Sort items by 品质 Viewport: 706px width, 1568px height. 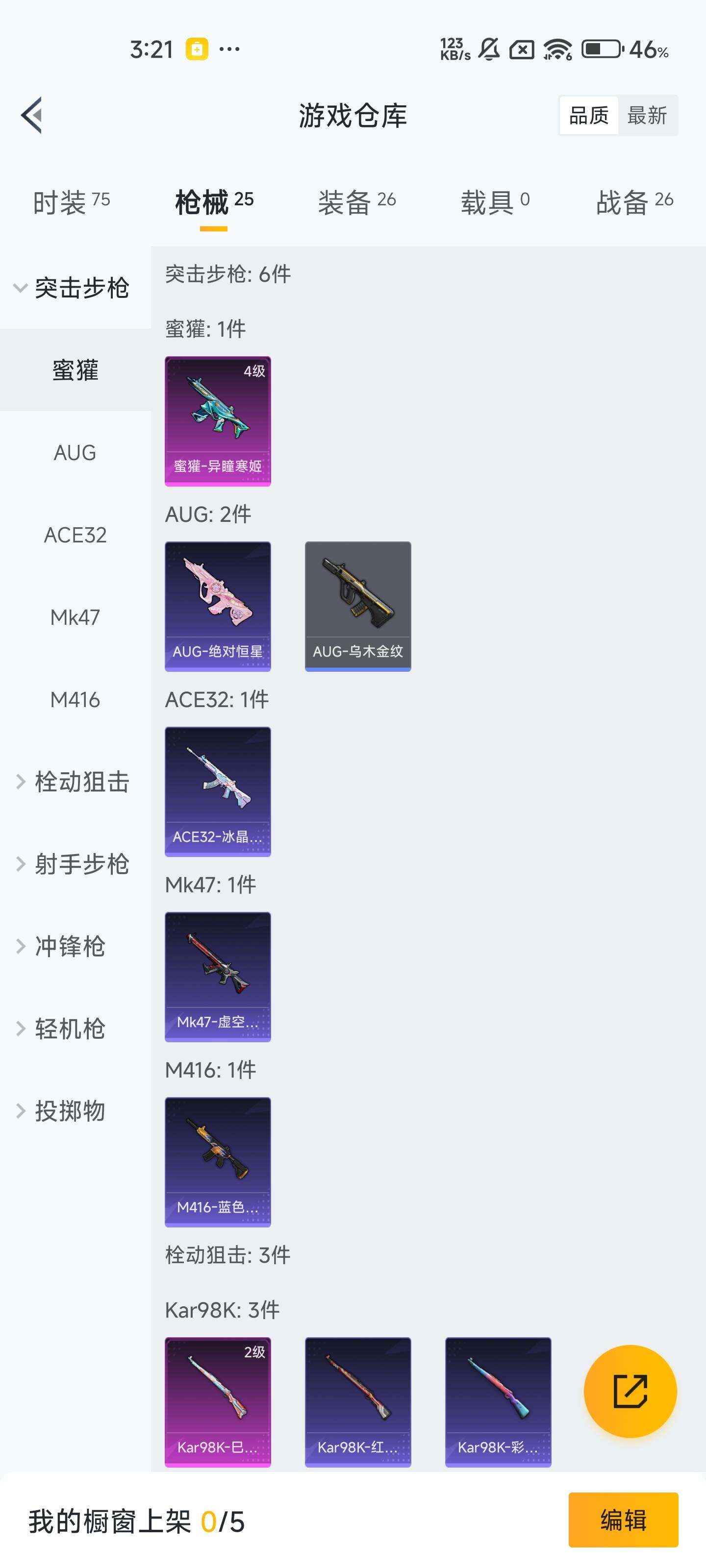tap(588, 115)
